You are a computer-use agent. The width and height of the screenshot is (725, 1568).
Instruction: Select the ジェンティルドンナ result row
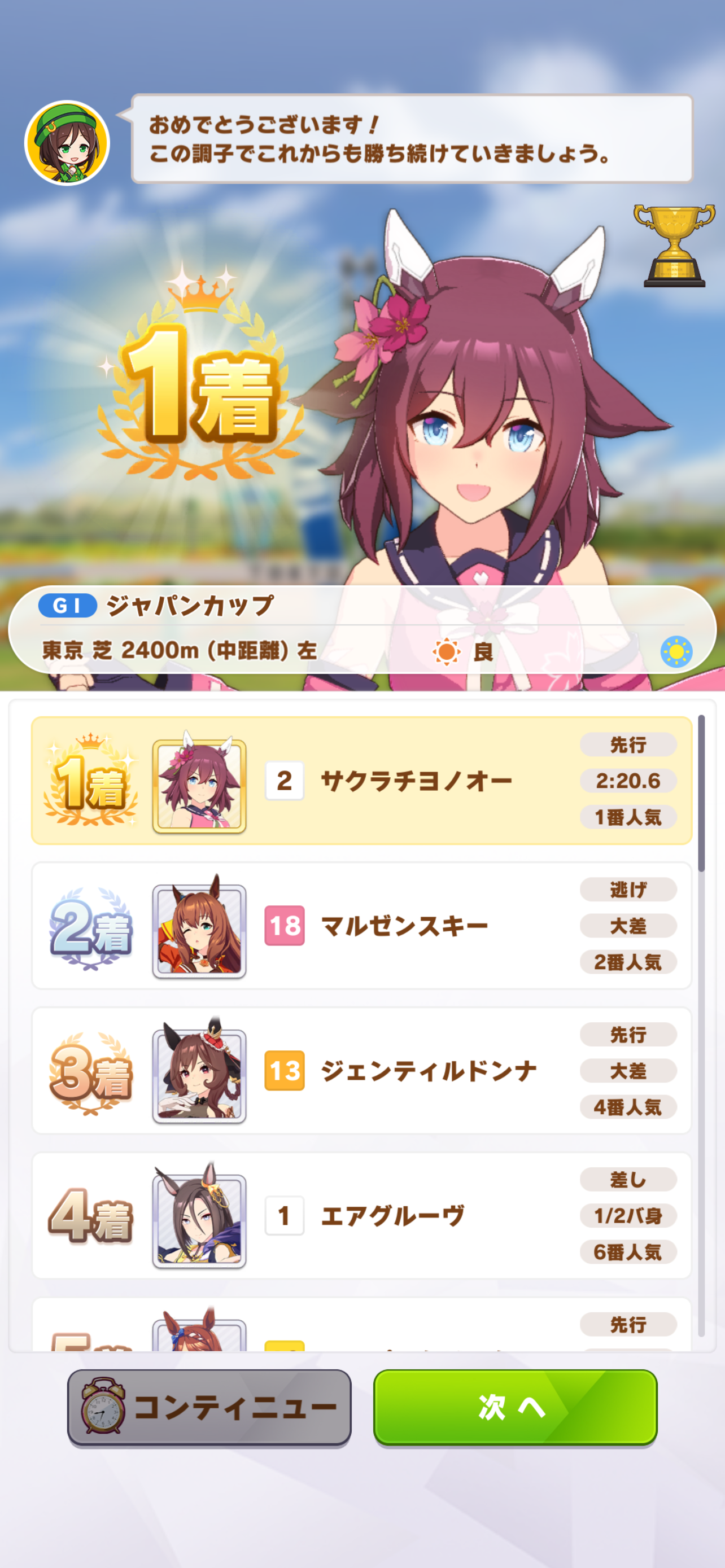click(361, 1070)
